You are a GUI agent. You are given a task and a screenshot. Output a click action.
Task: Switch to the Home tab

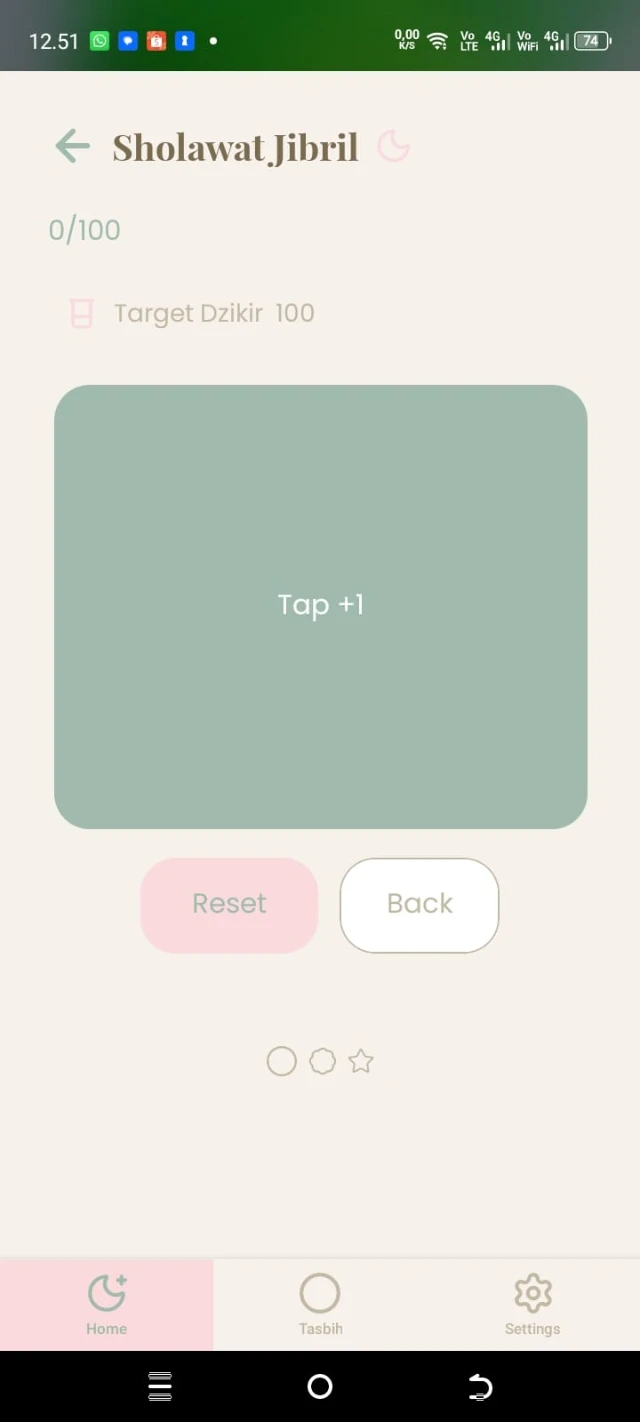click(x=106, y=1304)
